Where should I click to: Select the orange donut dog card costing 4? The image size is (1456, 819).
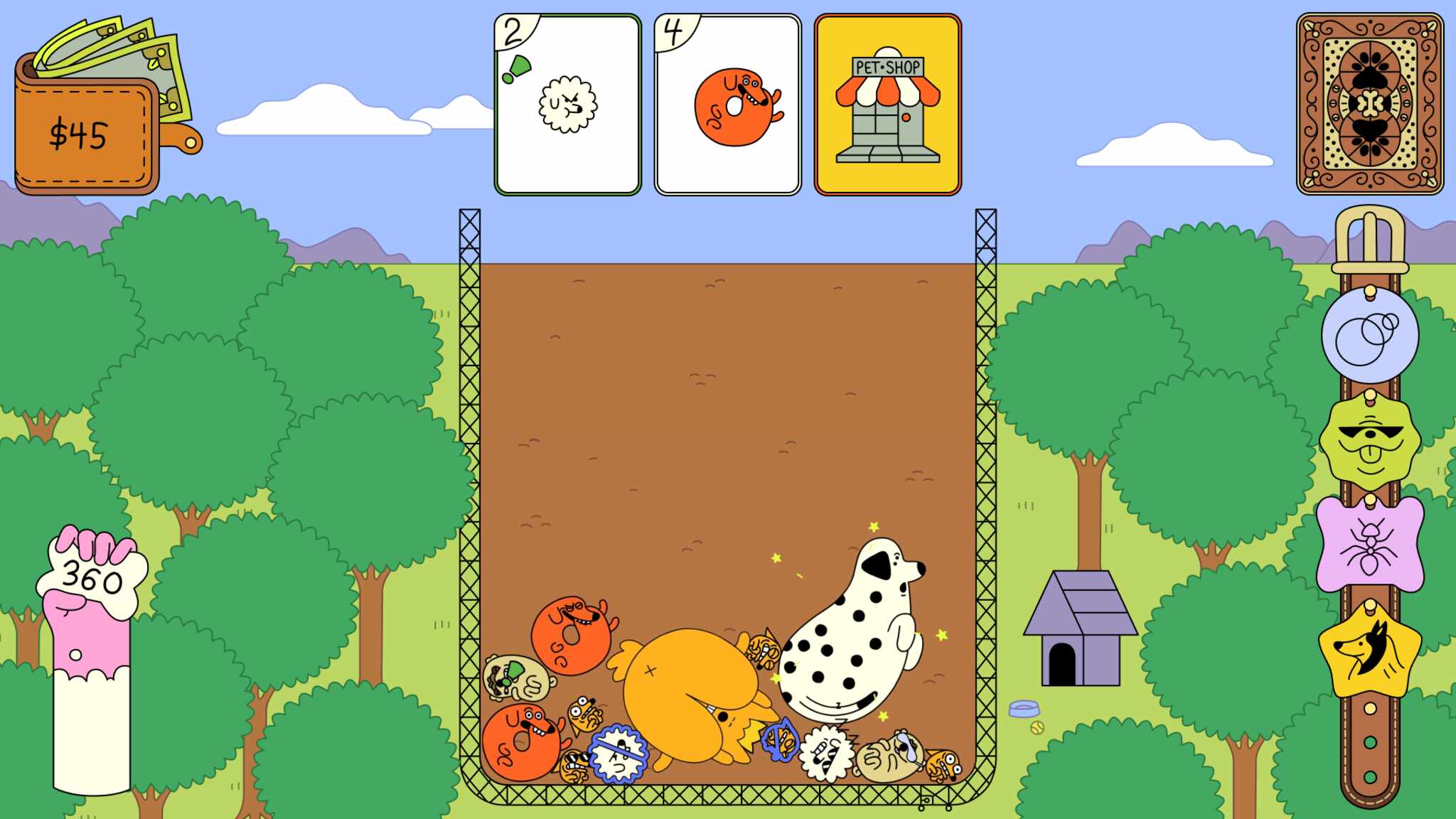point(727,105)
